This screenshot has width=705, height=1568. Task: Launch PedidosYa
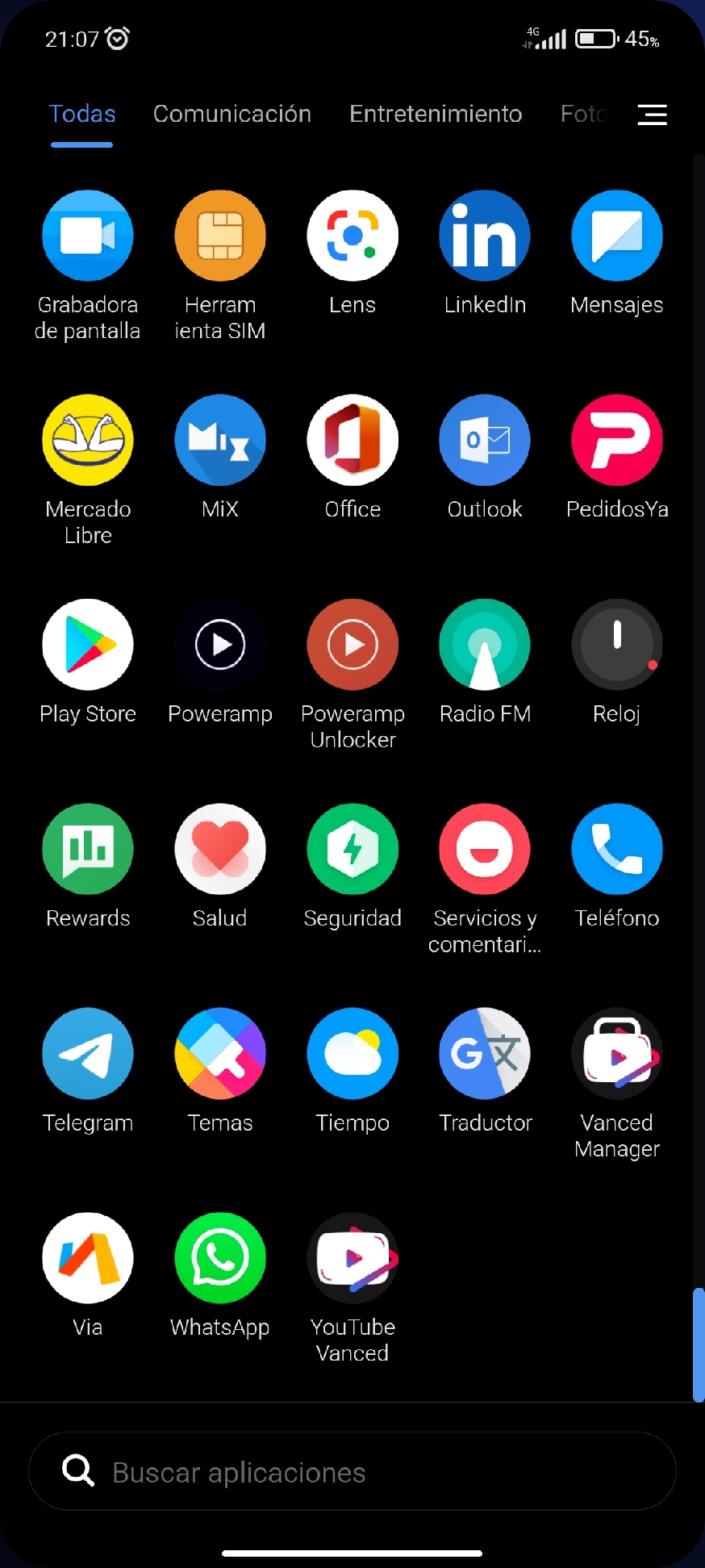pos(617,441)
